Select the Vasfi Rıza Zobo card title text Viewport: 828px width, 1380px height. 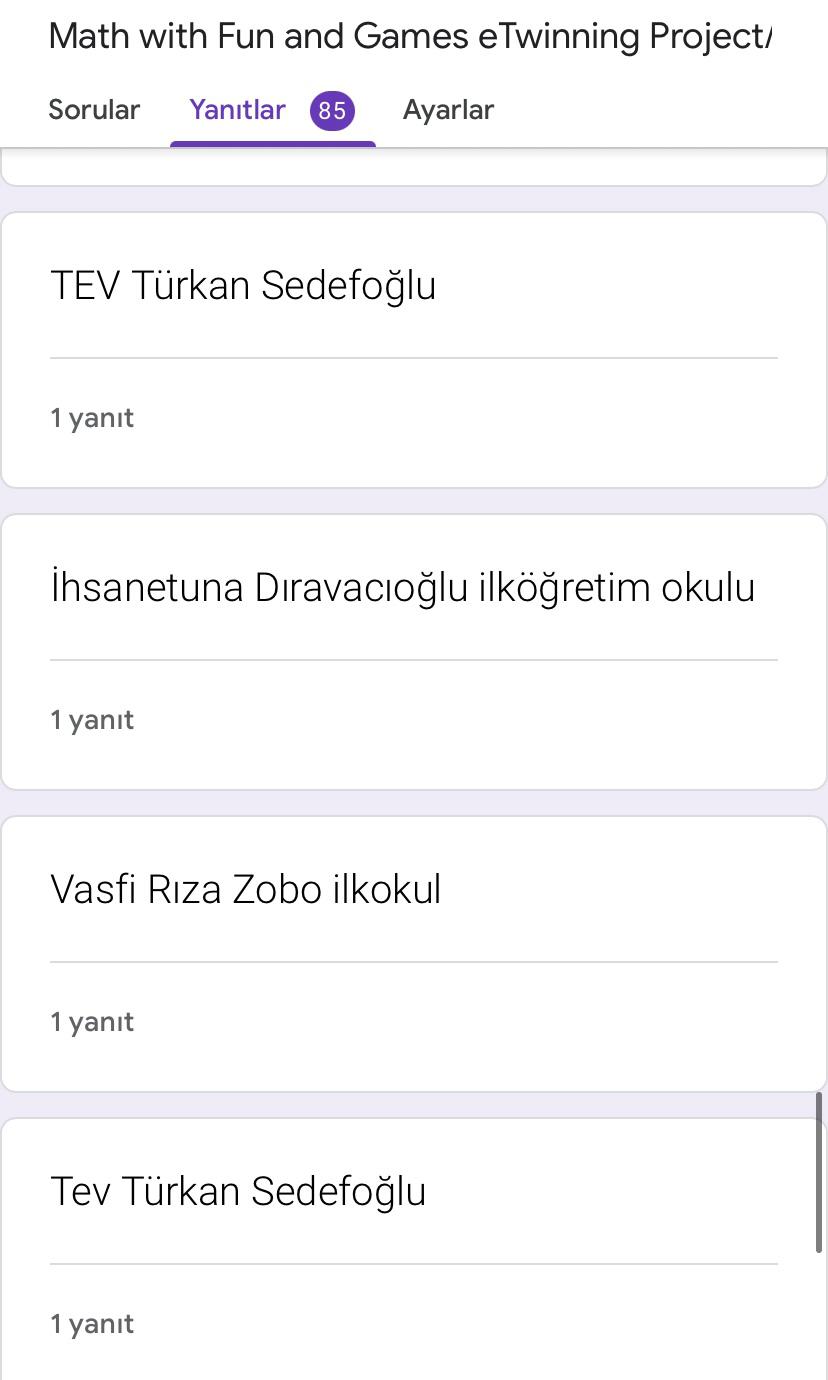[245, 888]
